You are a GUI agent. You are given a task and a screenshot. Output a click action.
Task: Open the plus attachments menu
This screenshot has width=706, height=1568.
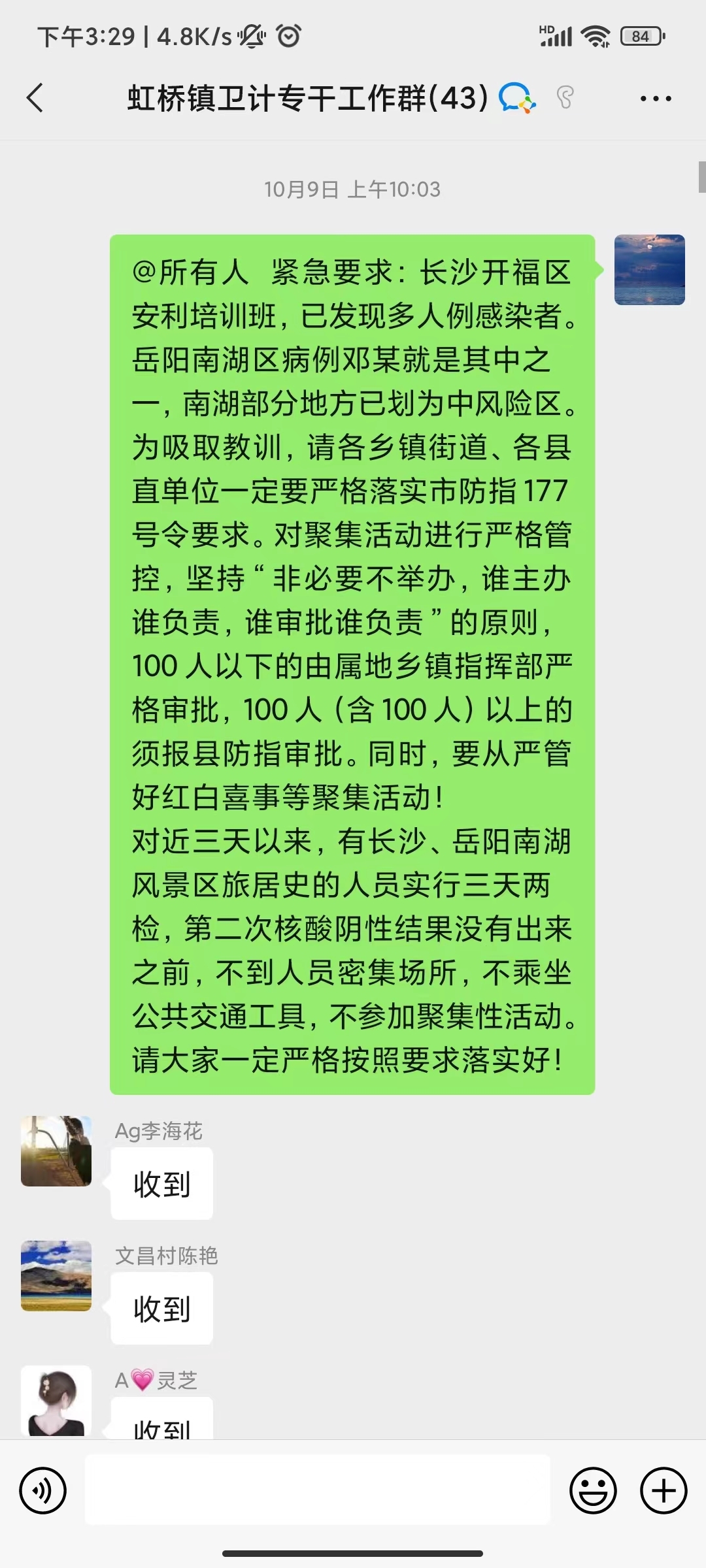pyautogui.click(x=663, y=1491)
